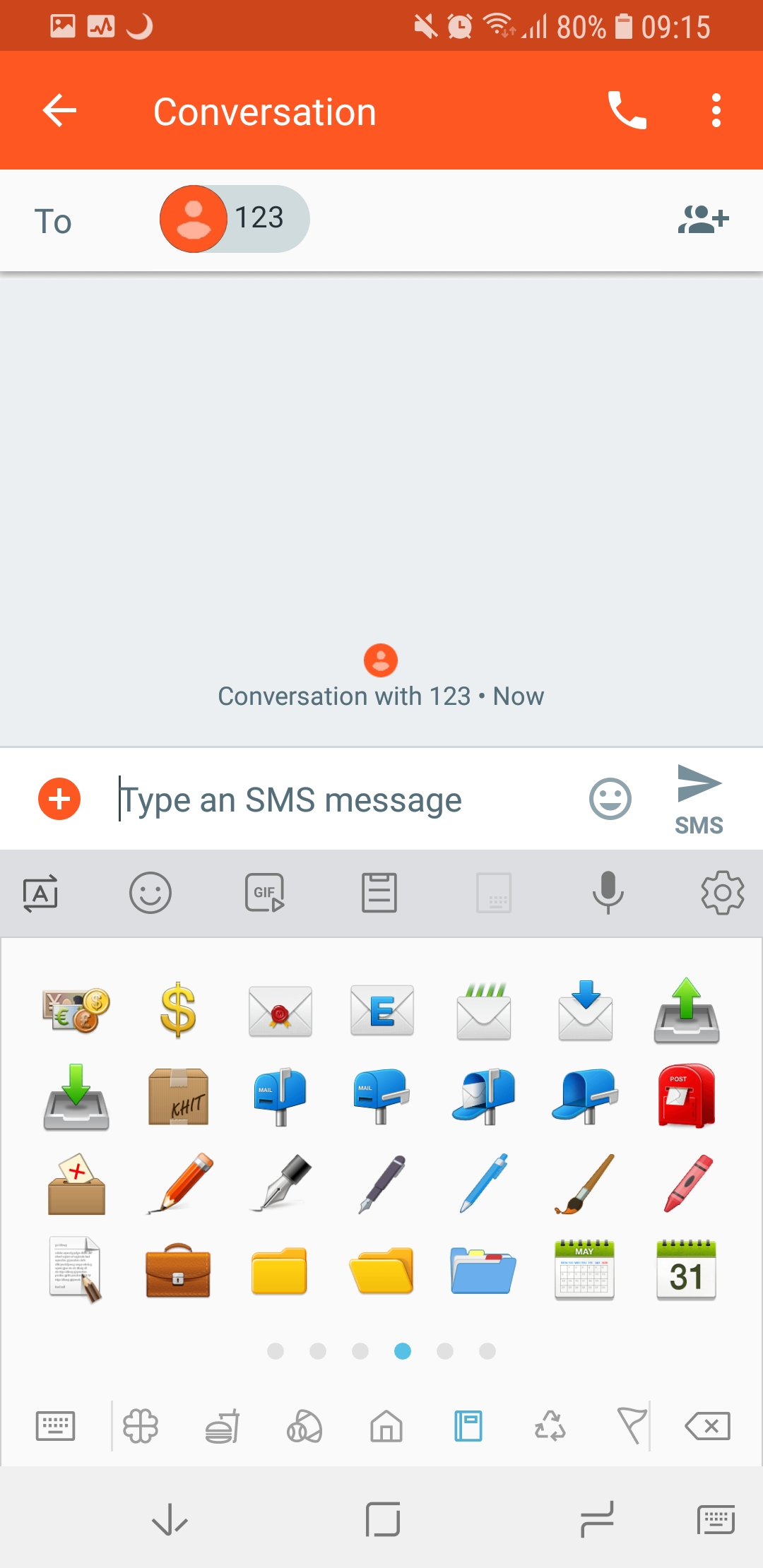Insert the briefcase emoji
Image resolution: width=763 pixels, height=1568 pixels.
pyautogui.click(x=178, y=1271)
